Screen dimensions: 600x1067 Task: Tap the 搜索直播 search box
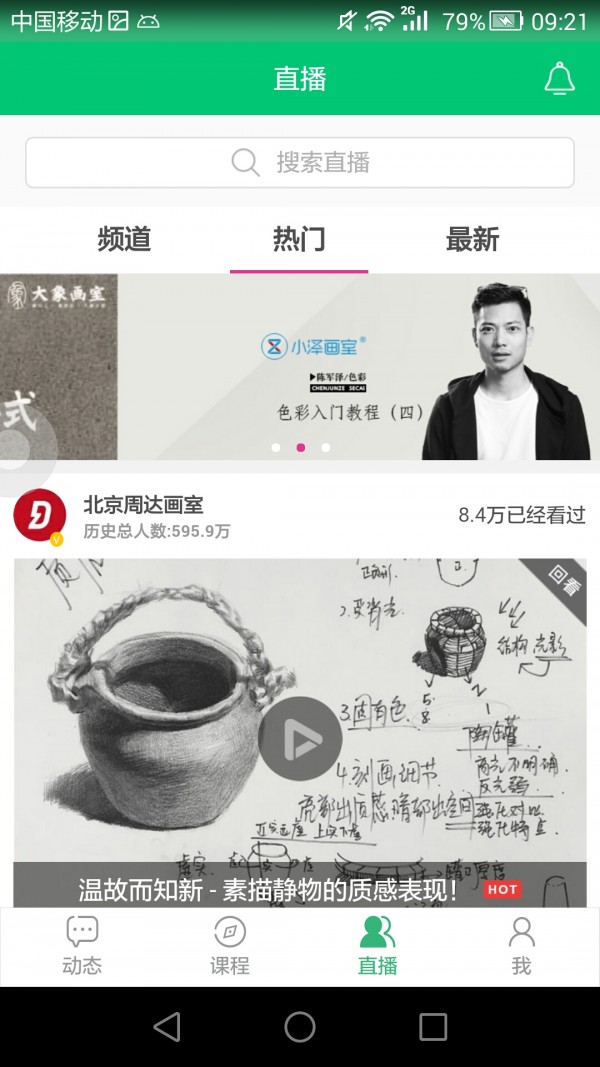pos(300,162)
